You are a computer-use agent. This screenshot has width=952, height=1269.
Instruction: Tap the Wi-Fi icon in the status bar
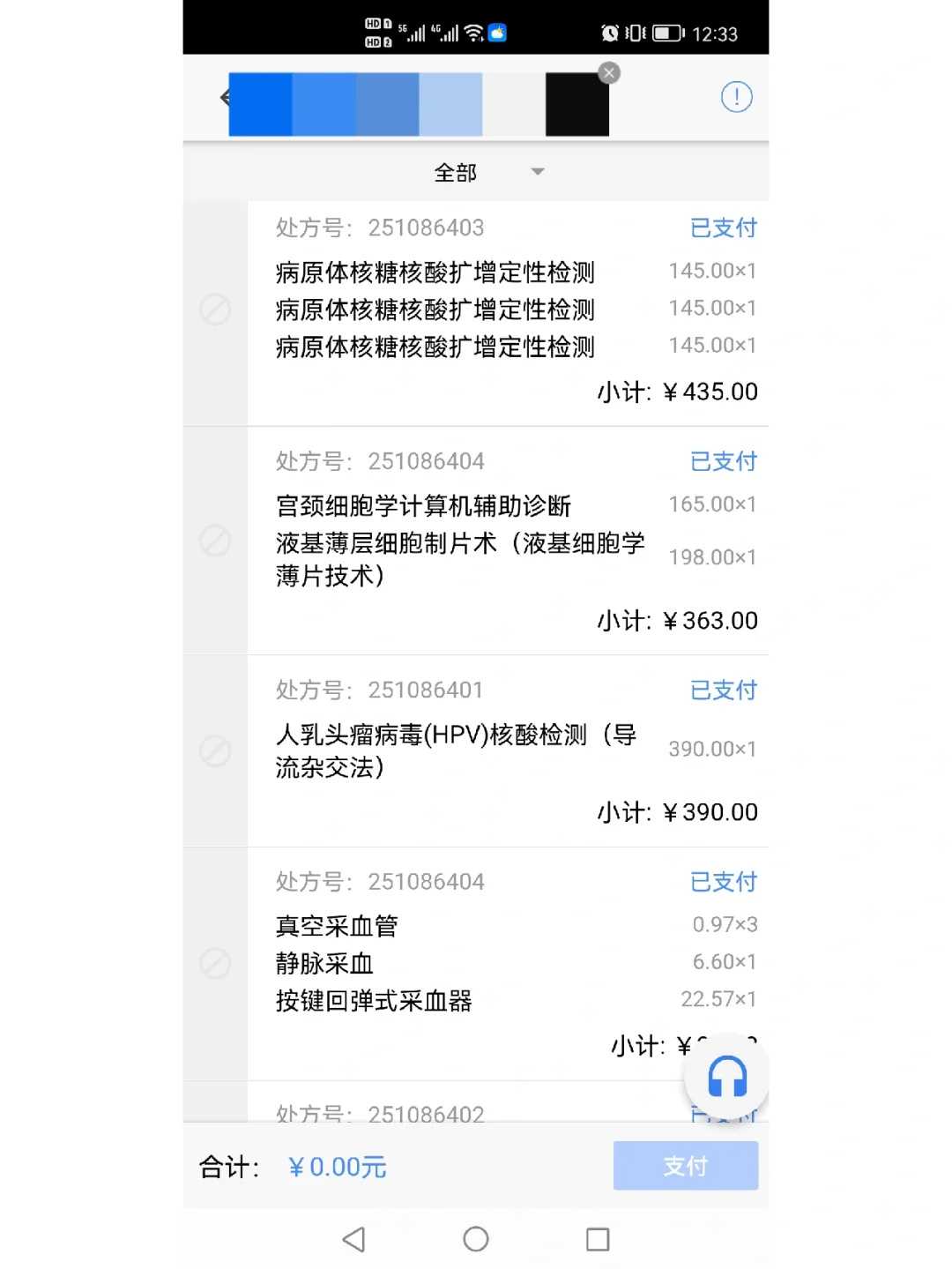(475, 34)
